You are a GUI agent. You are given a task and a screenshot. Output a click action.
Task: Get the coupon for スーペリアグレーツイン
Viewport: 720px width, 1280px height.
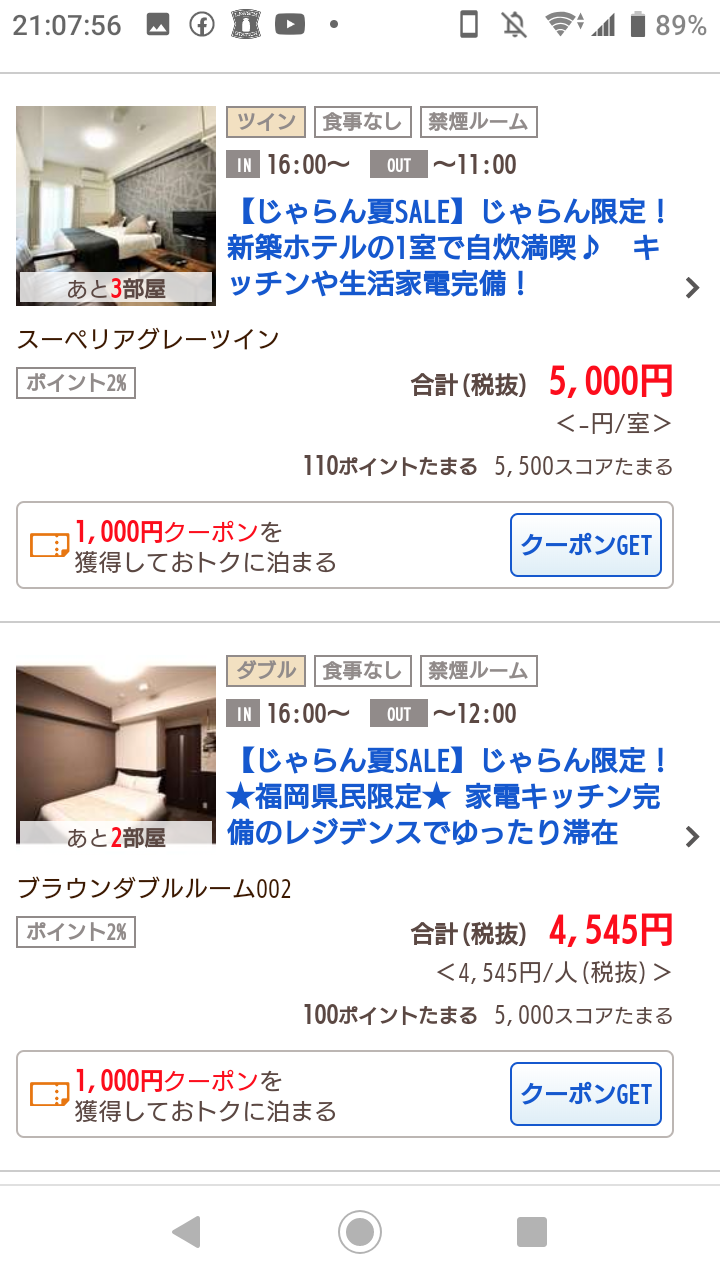[586, 545]
